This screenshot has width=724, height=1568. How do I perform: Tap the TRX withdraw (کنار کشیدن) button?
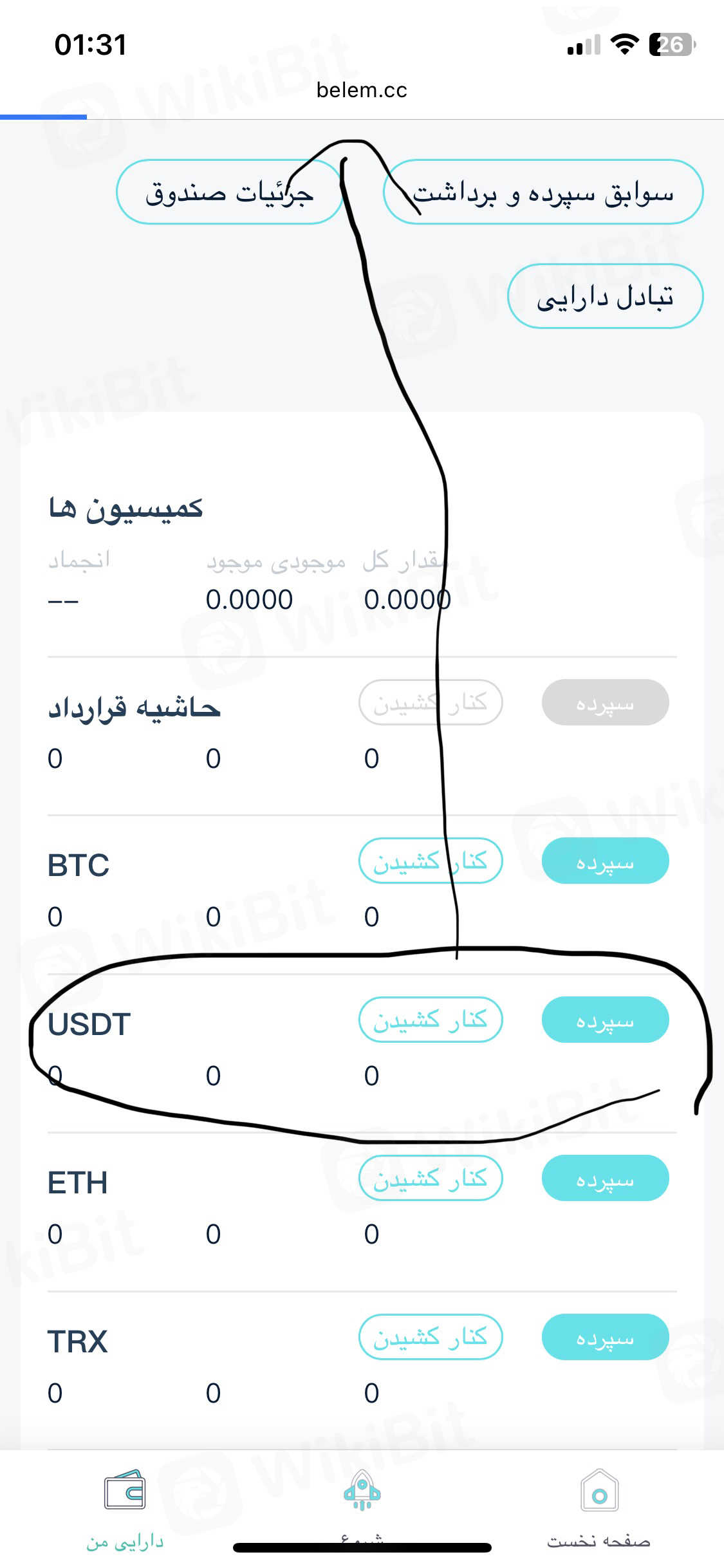click(430, 1337)
